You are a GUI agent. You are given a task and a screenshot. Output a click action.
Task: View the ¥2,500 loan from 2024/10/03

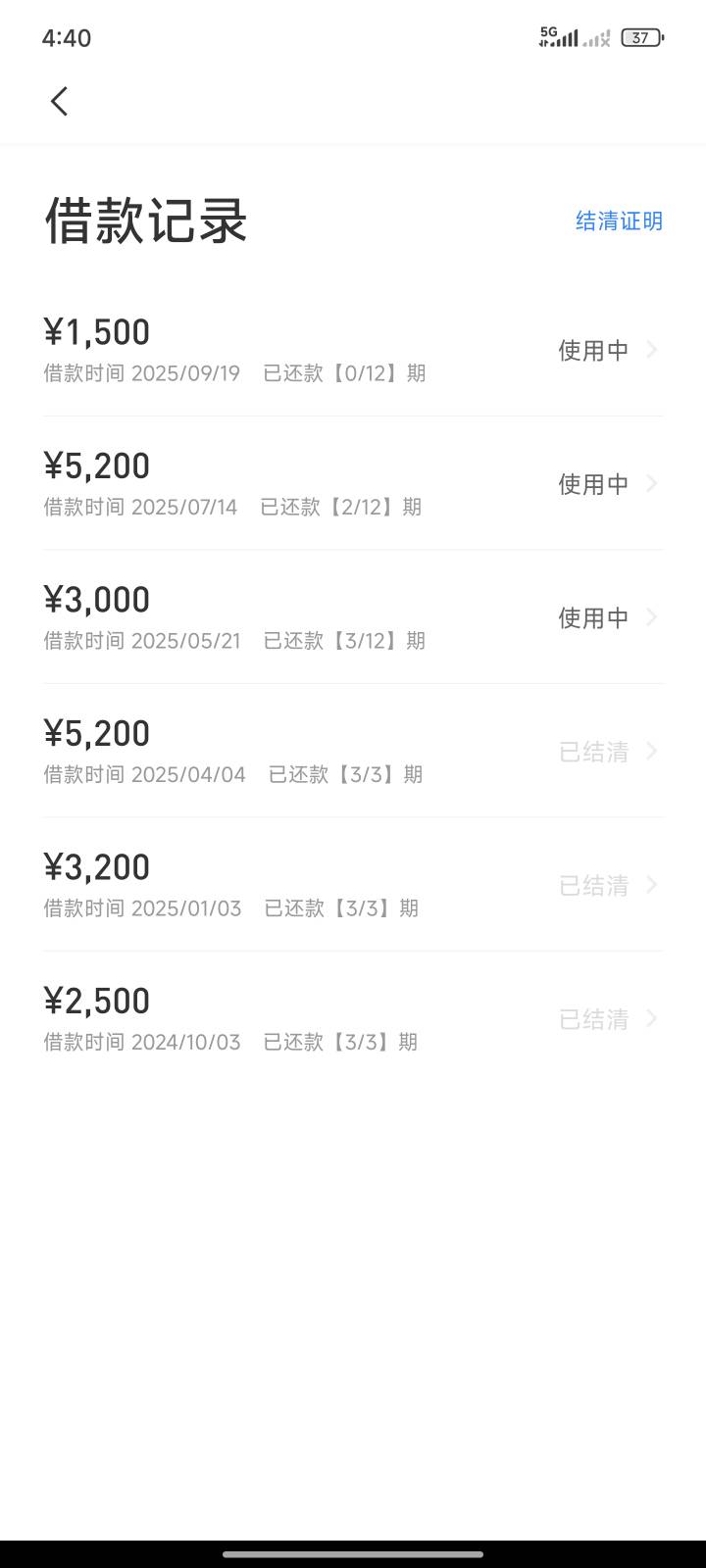pyautogui.click(x=353, y=1018)
